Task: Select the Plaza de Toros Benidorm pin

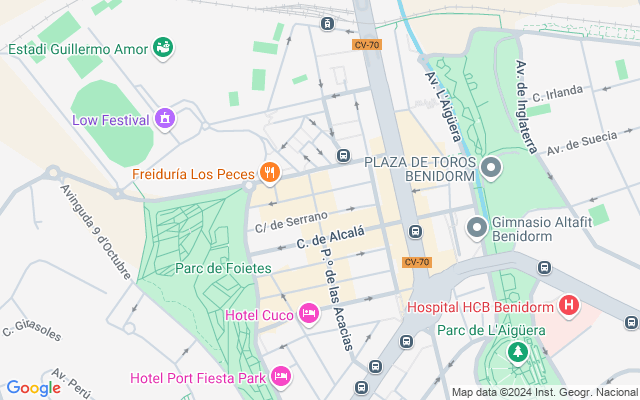Action: pyautogui.click(x=490, y=168)
